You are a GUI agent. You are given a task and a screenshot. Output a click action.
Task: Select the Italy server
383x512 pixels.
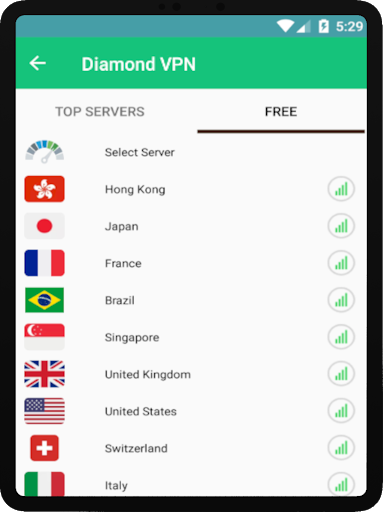click(x=191, y=482)
